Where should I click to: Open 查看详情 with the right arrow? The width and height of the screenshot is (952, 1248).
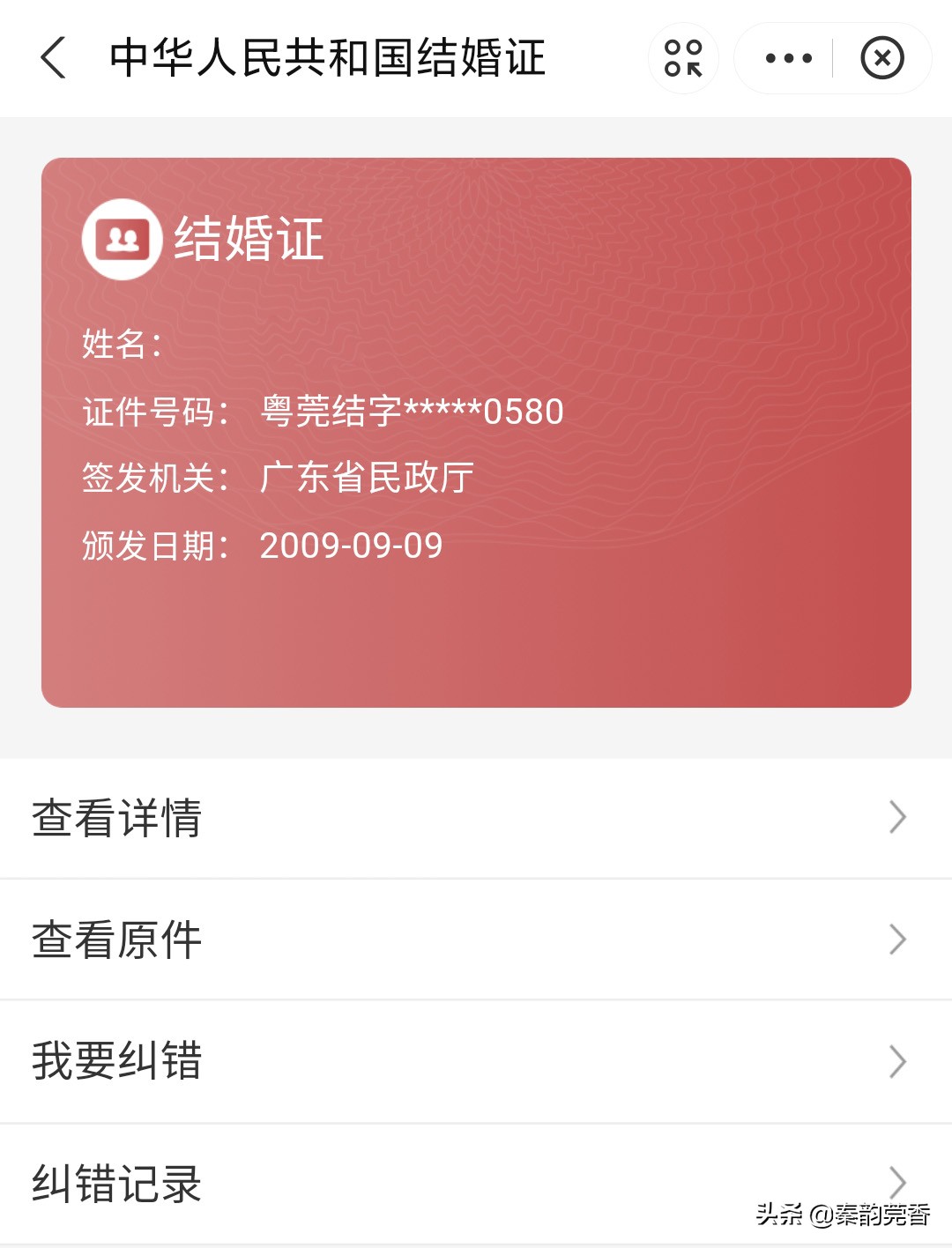900,818
